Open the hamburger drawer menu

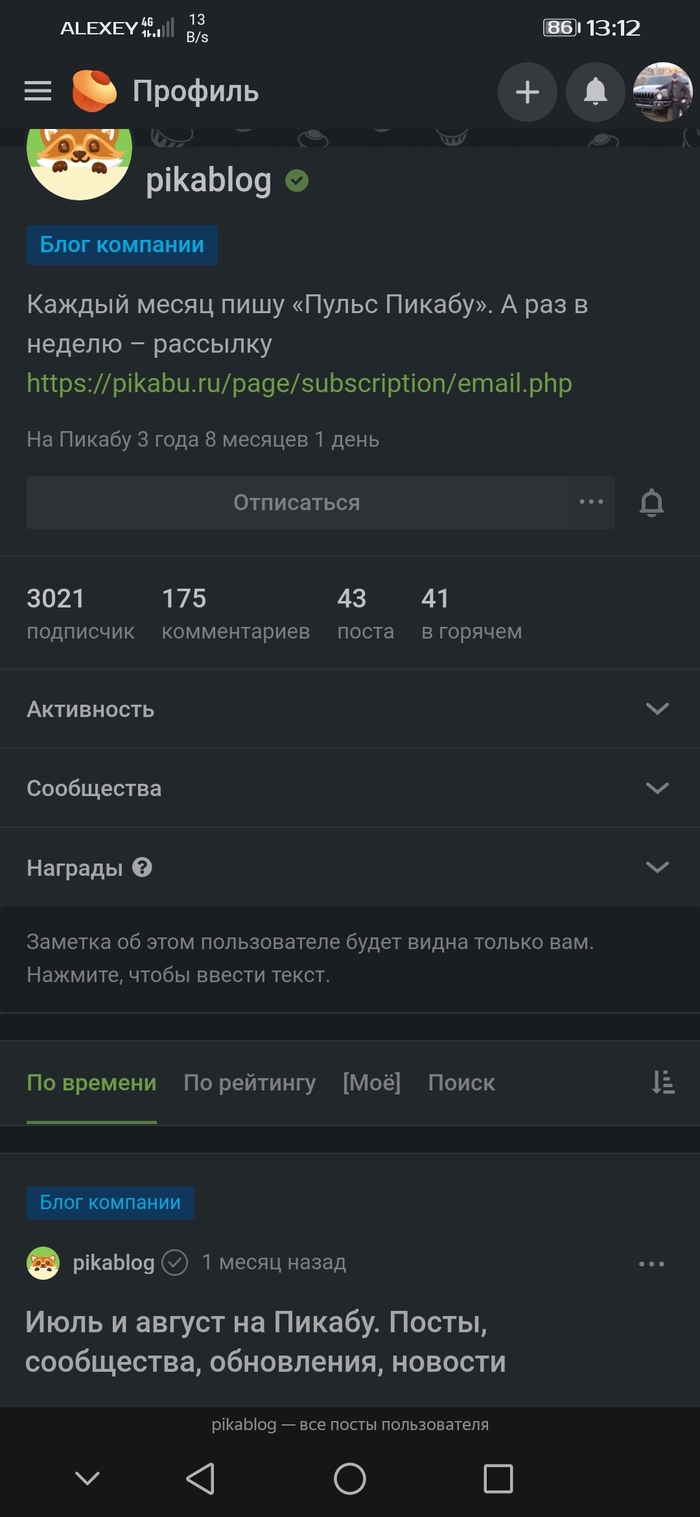coord(38,92)
